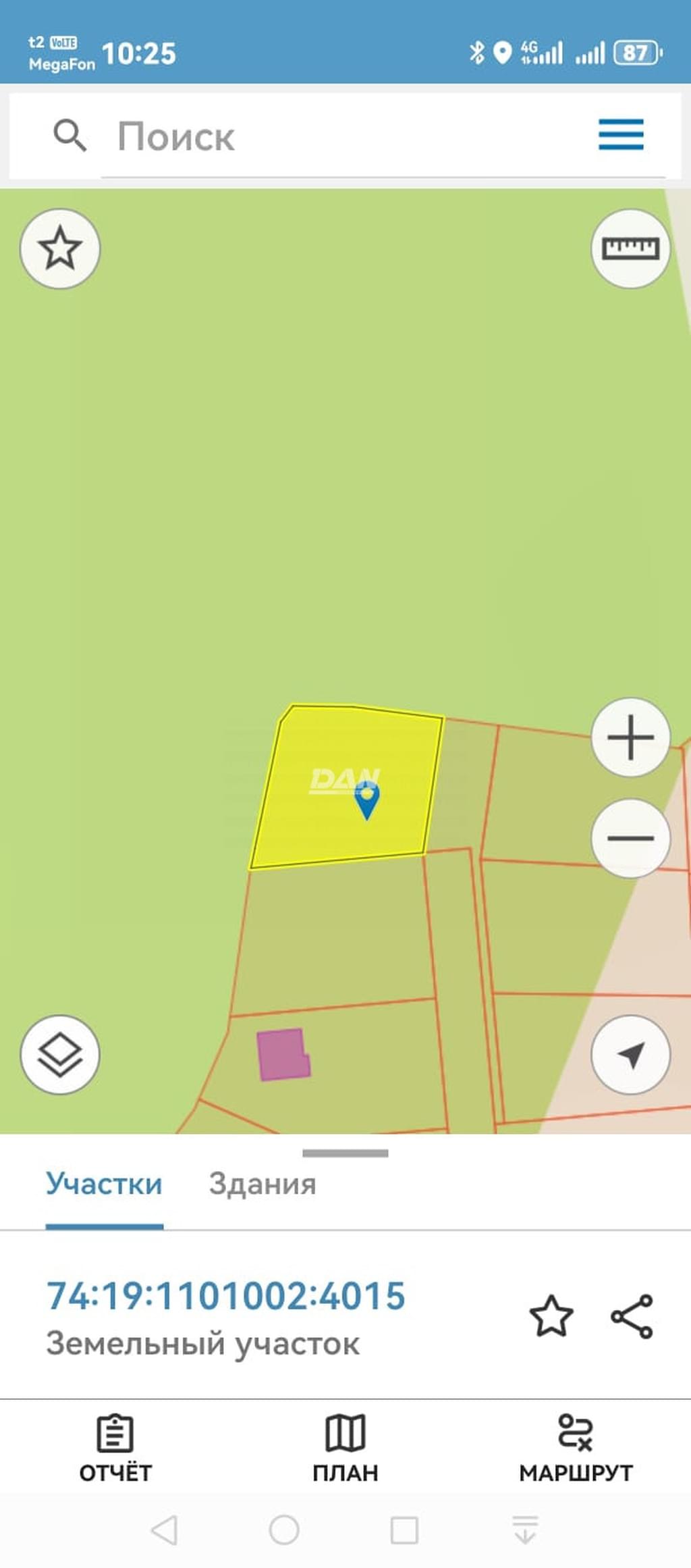Go to the home screen
Image resolution: width=691 pixels, height=1568 pixels.
coord(284,1530)
